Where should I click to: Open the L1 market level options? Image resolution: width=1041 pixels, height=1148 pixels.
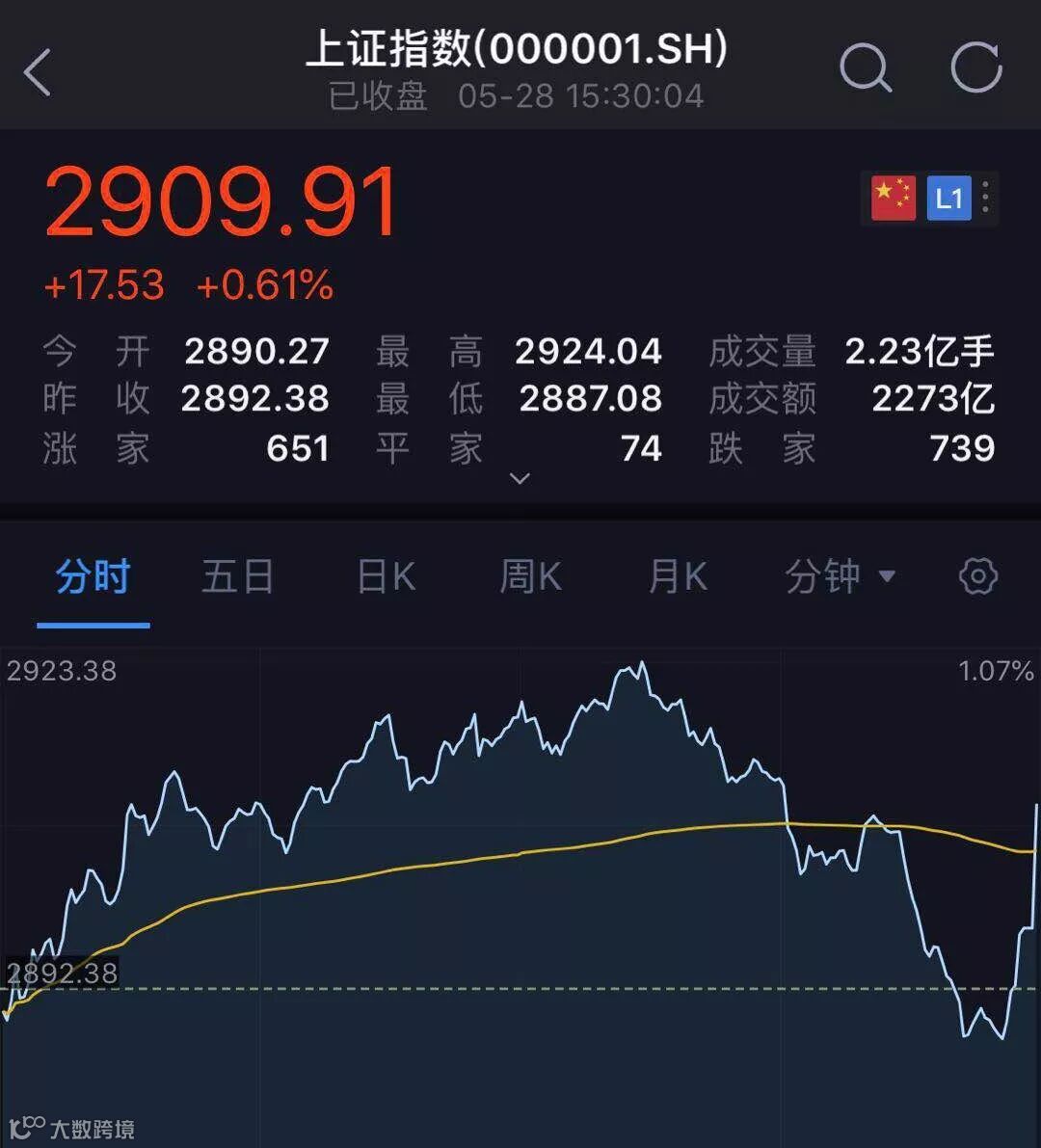[948, 199]
